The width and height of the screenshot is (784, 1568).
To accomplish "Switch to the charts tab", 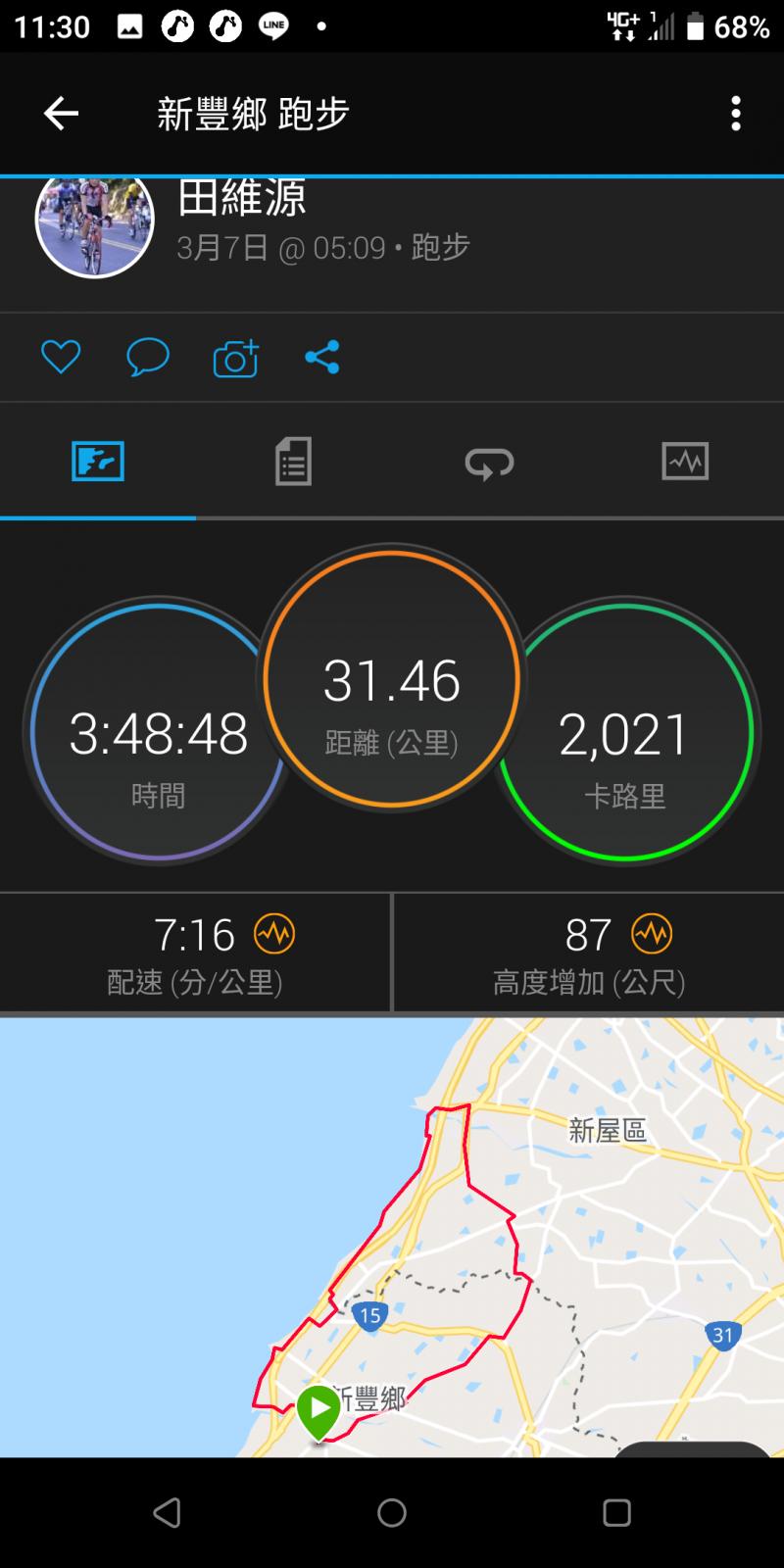I will click(x=685, y=461).
